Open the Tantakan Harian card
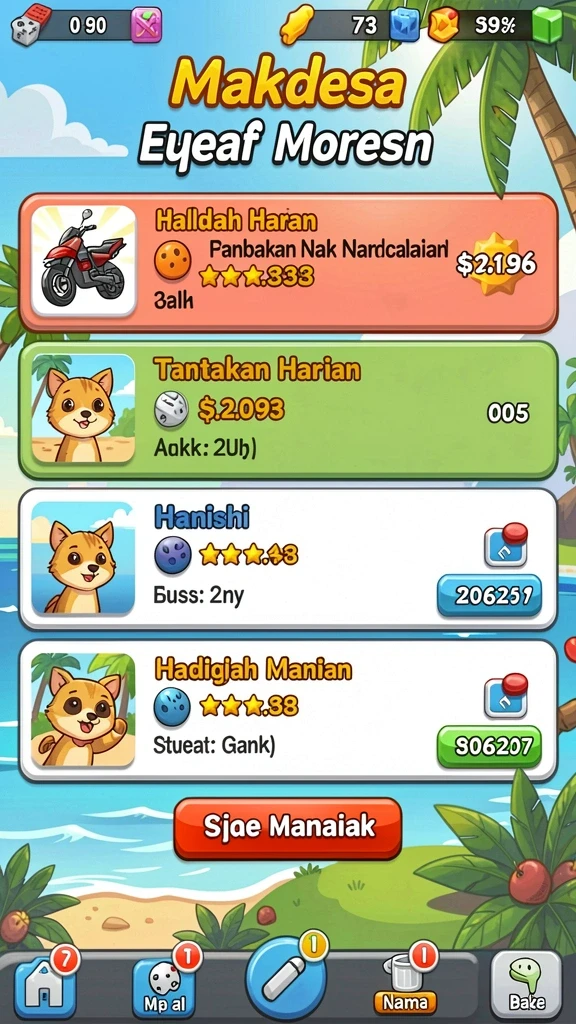Screen dimensions: 576x1024 coord(288,410)
